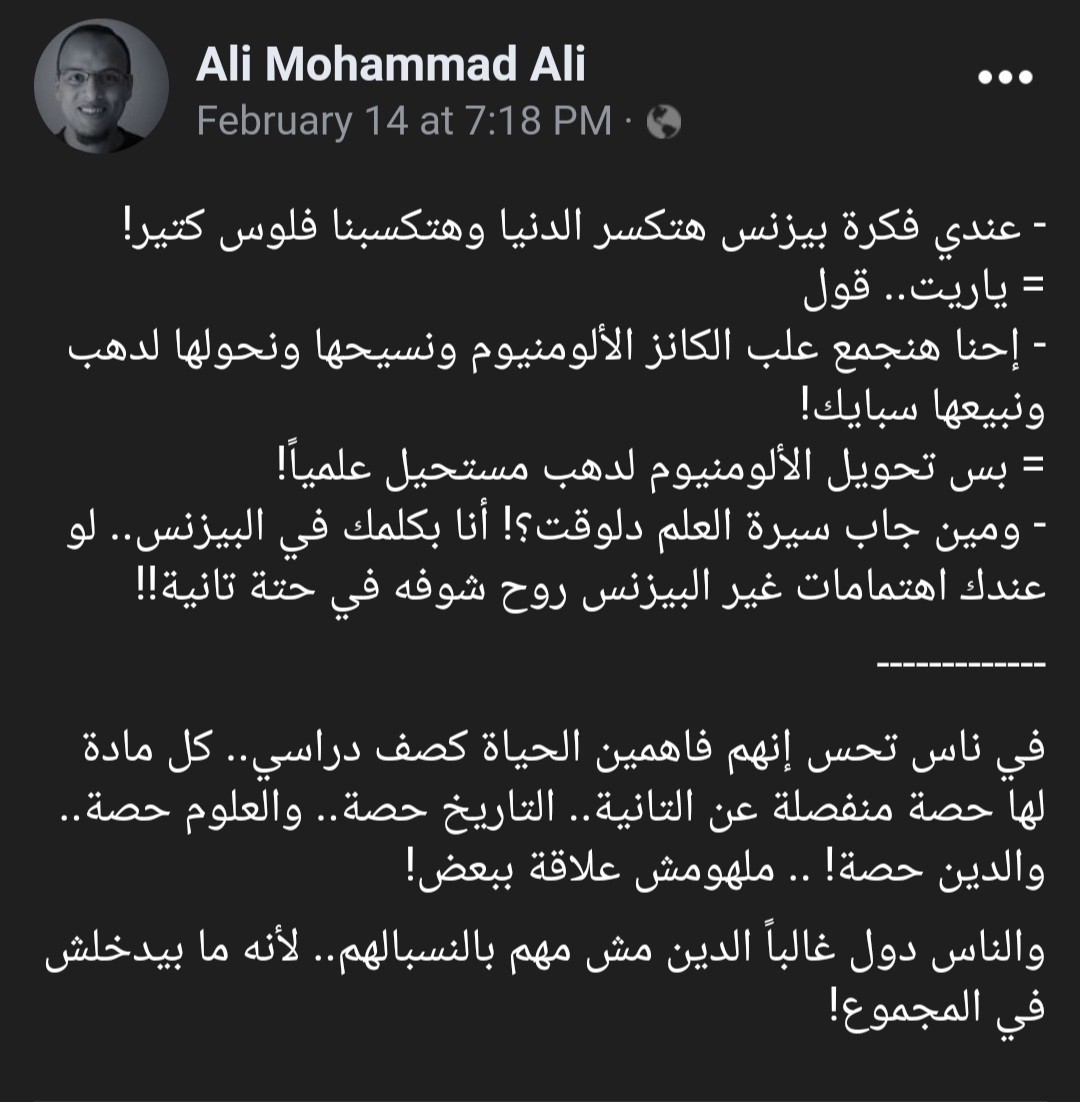Open the February 14 post timestamp
Screen dimensions: 1080x1102
(404, 122)
